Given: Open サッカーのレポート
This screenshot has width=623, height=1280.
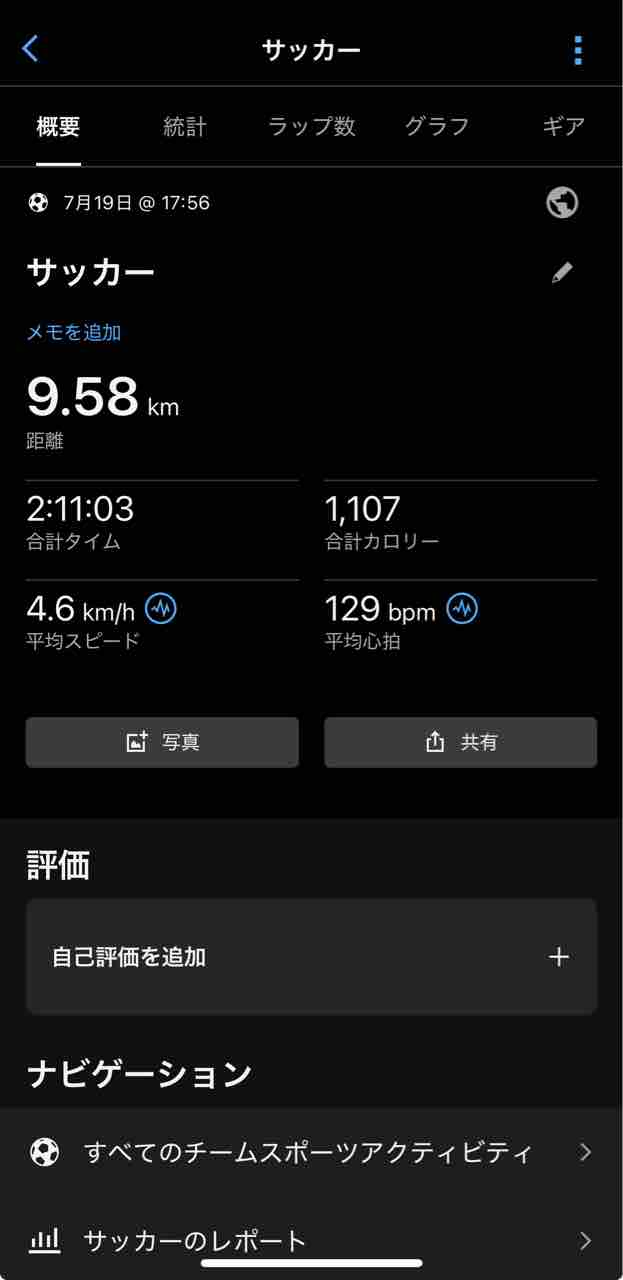Looking at the screenshot, I should tap(311, 1241).
